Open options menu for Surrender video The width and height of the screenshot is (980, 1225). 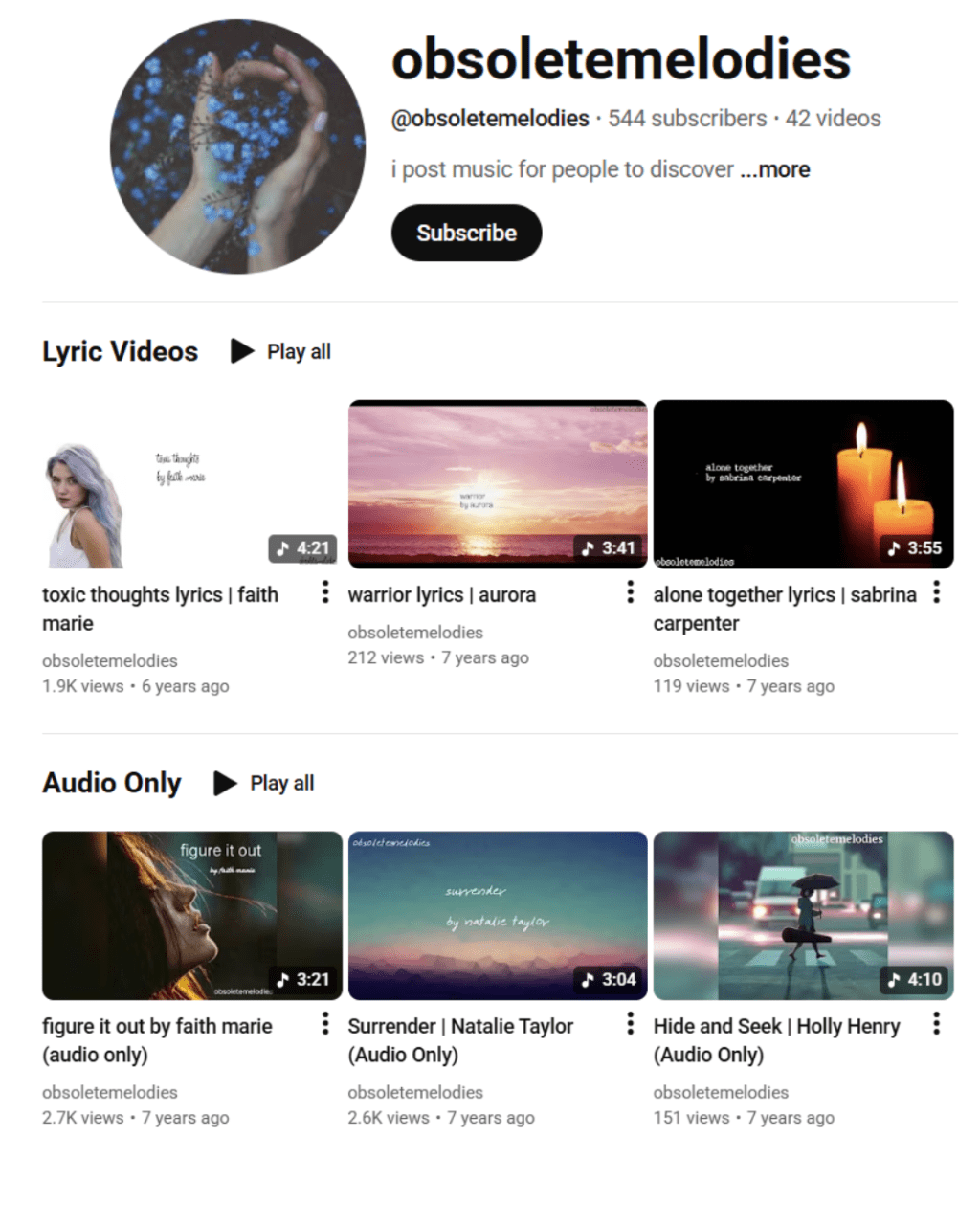coord(630,1024)
